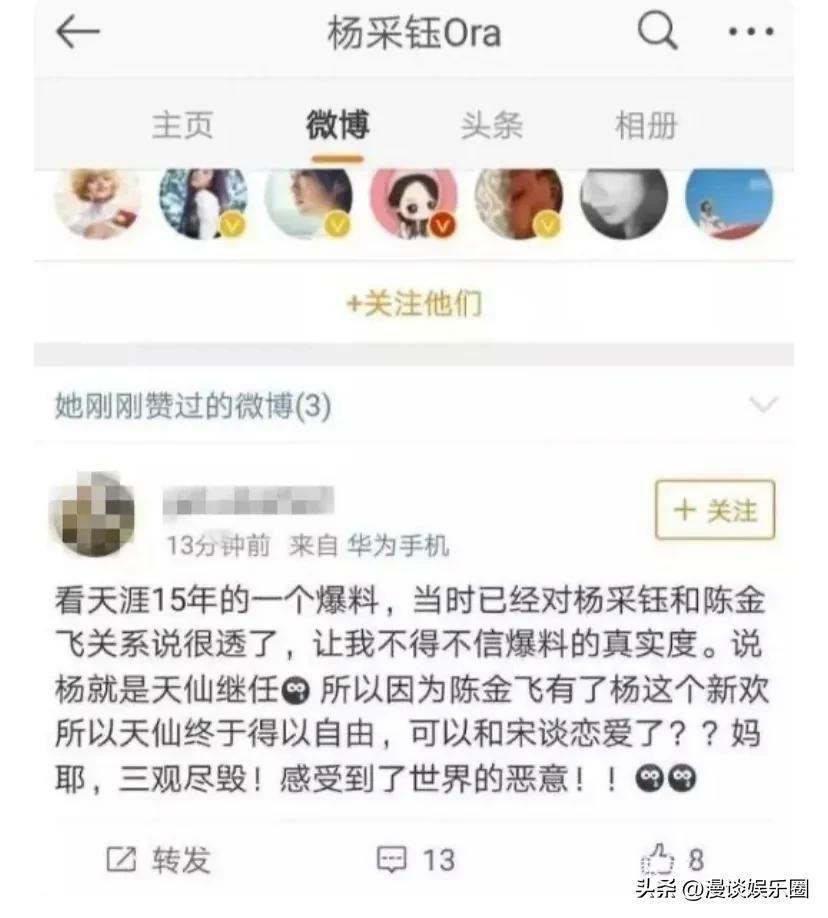The width and height of the screenshot is (828, 918).
Task: Like the post with the thumbs-up
Action: [672, 858]
